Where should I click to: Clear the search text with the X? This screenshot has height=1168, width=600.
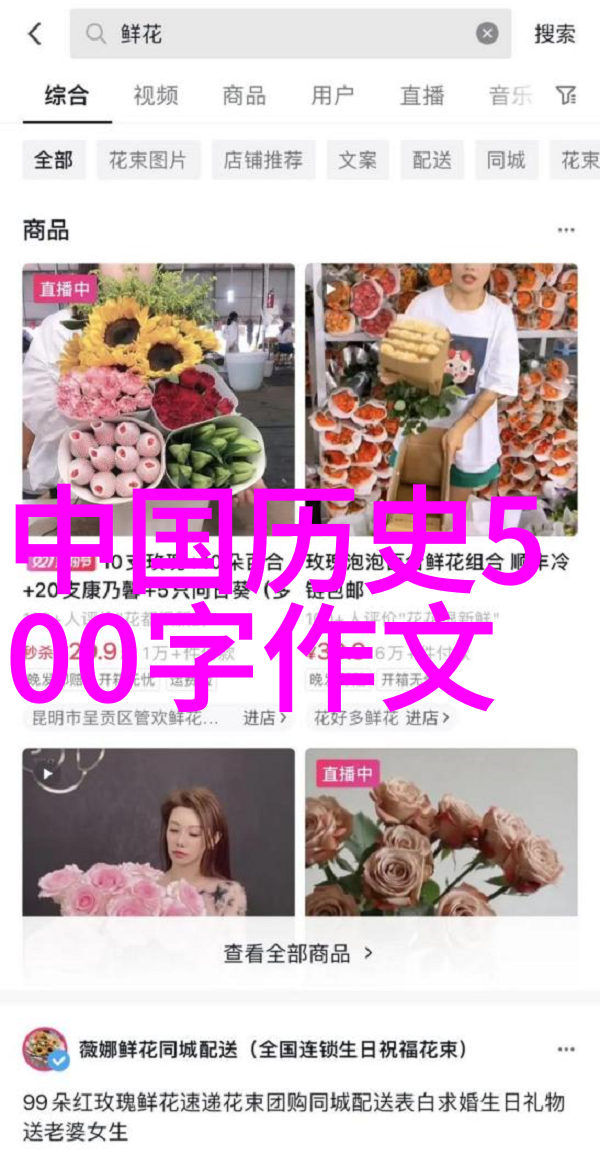pos(486,34)
